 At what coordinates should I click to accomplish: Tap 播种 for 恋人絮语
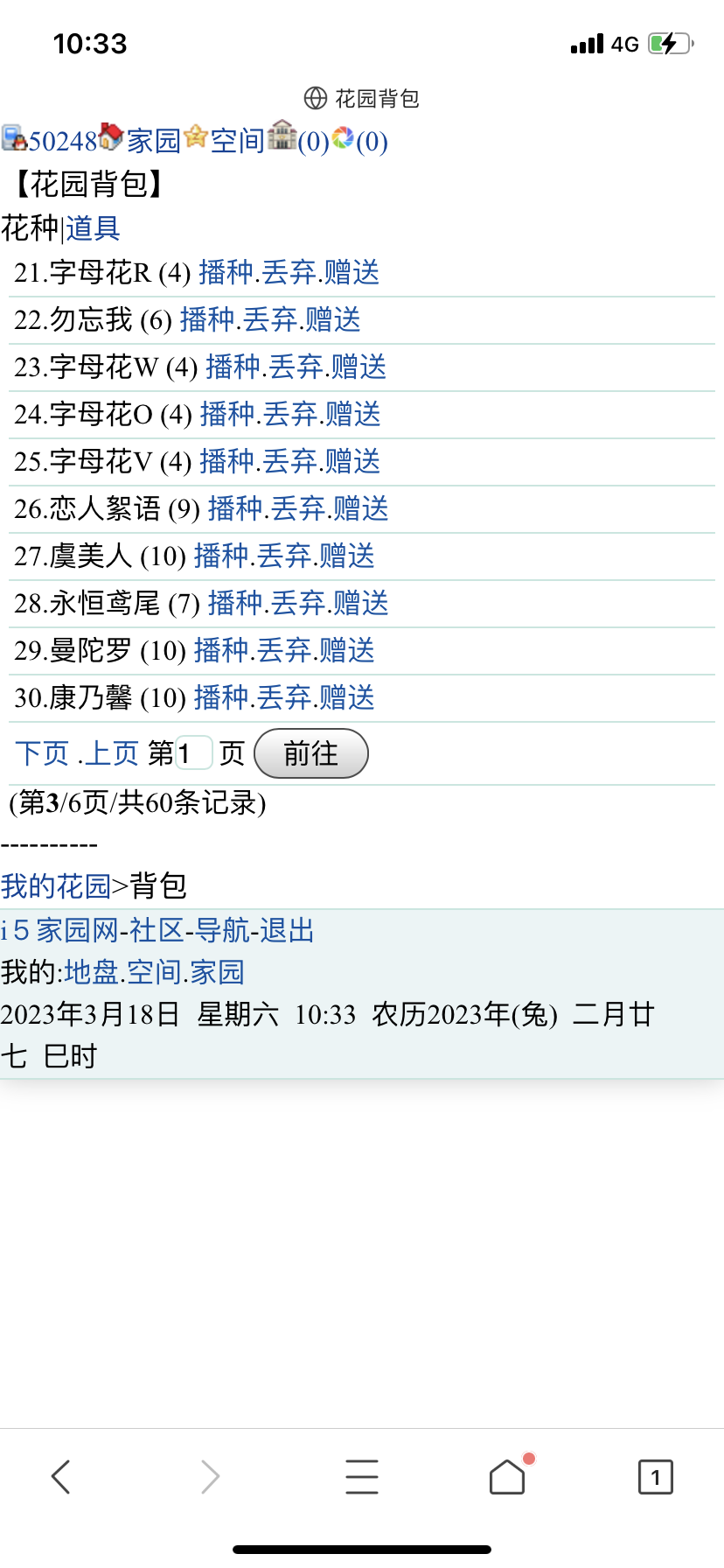click(x=235, y=509)
